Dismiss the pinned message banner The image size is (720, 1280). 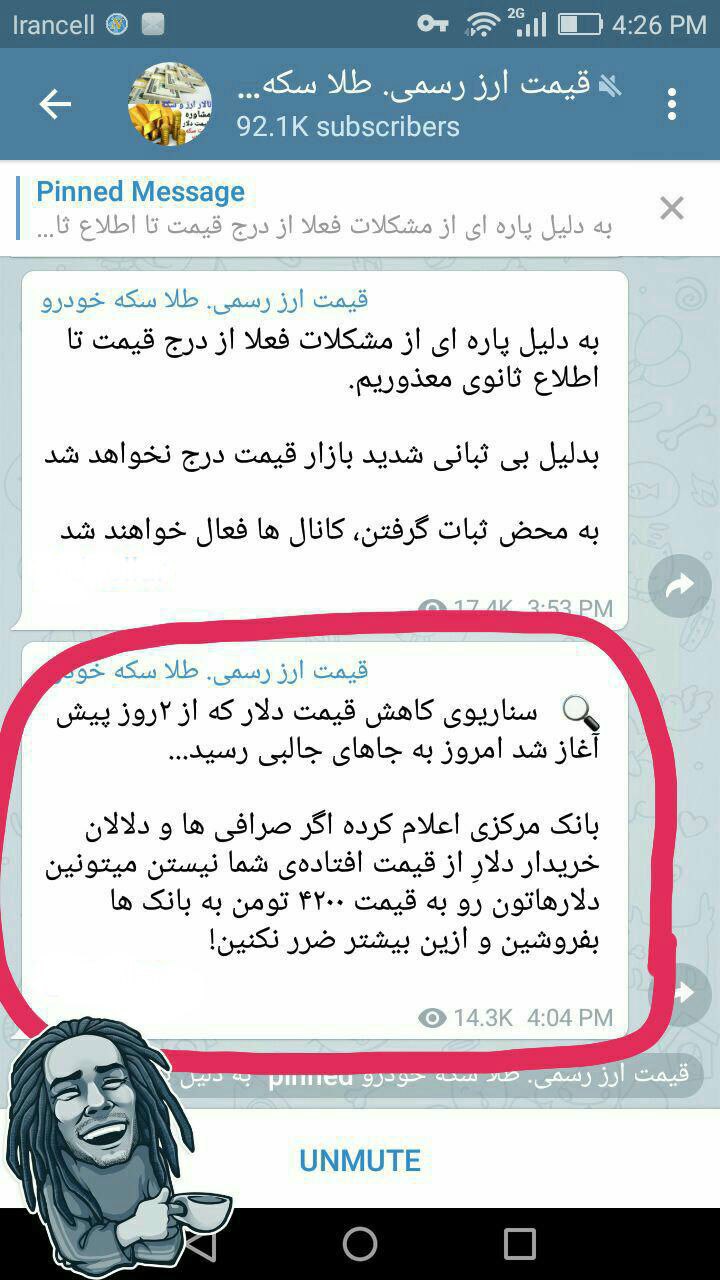[672, 208]
